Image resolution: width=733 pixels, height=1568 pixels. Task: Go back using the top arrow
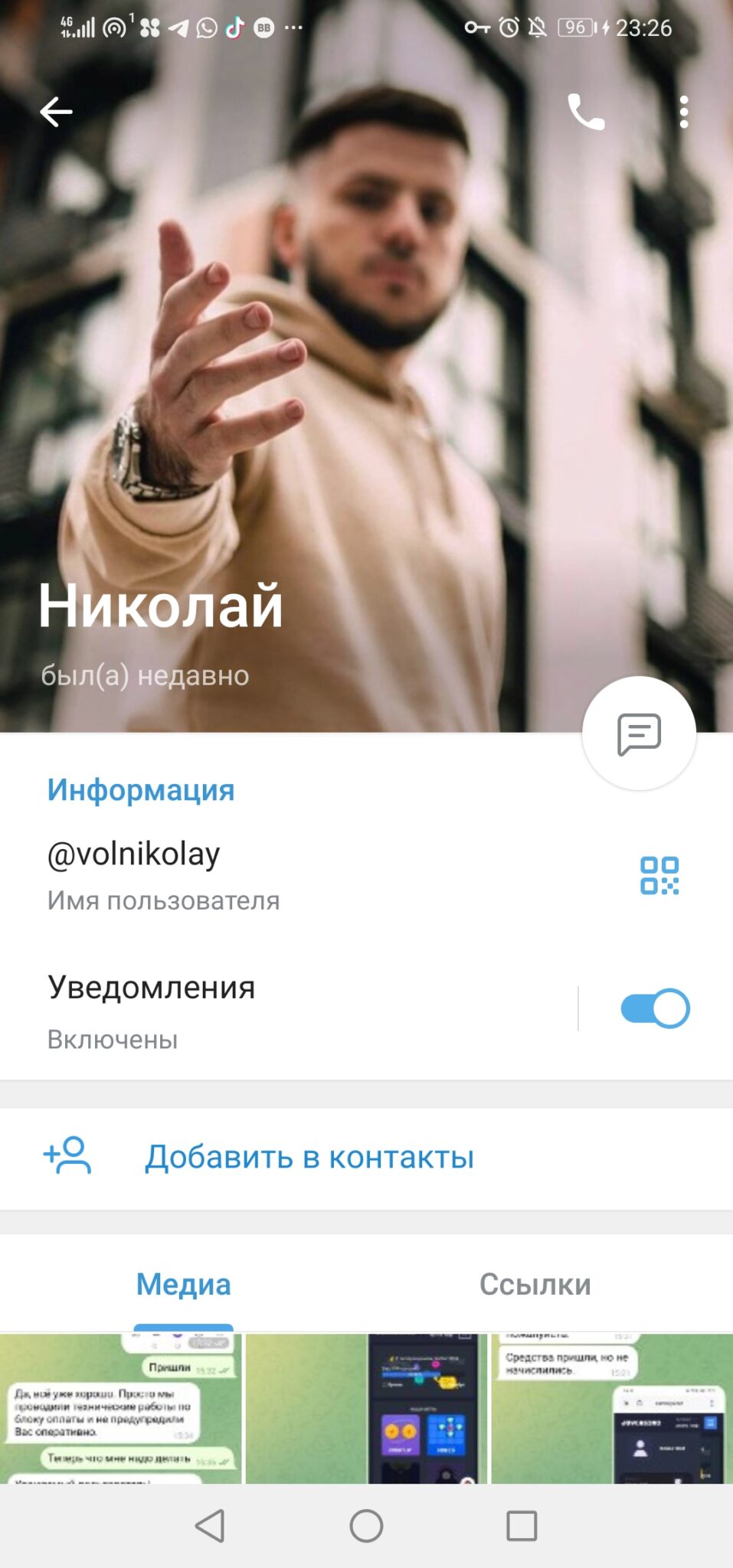56,112
